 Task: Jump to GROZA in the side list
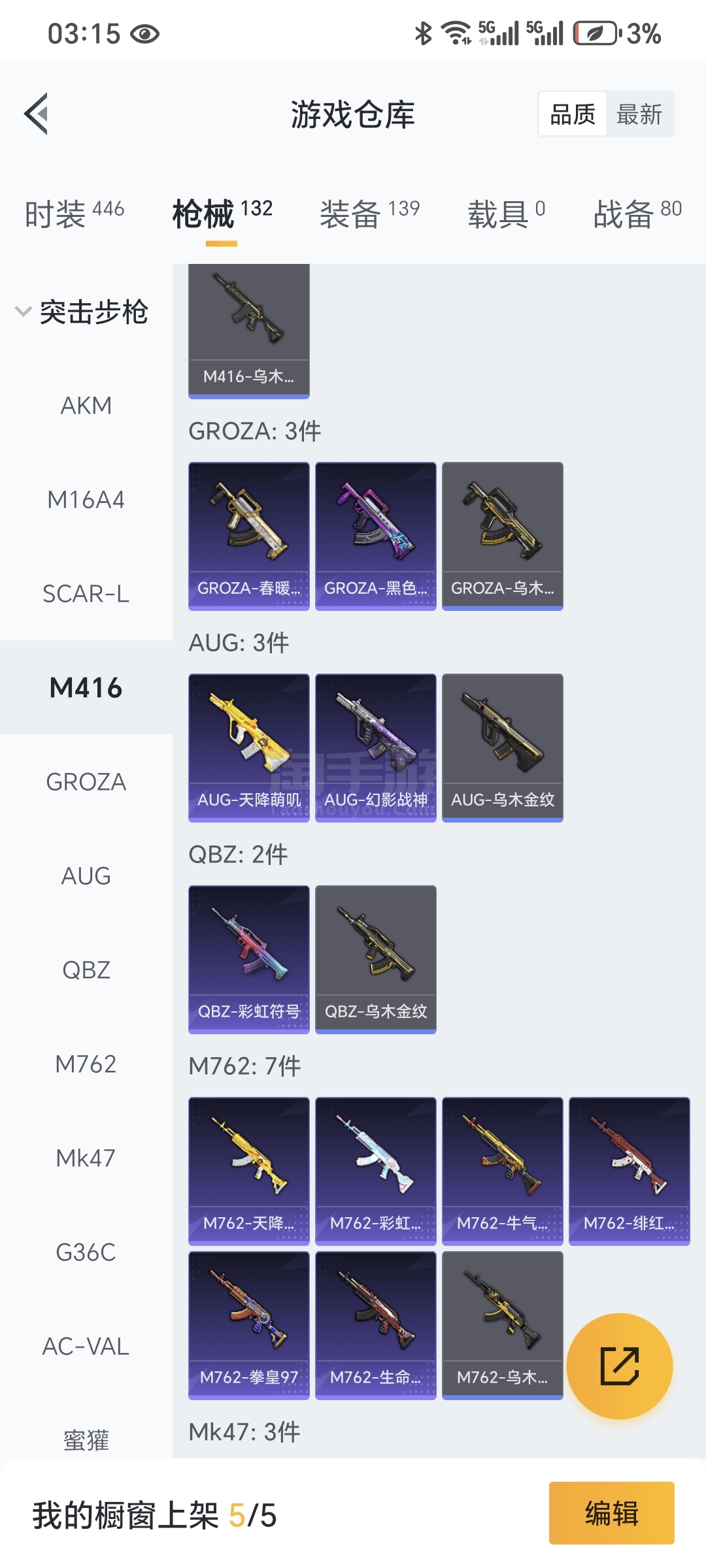coord(86,782)
